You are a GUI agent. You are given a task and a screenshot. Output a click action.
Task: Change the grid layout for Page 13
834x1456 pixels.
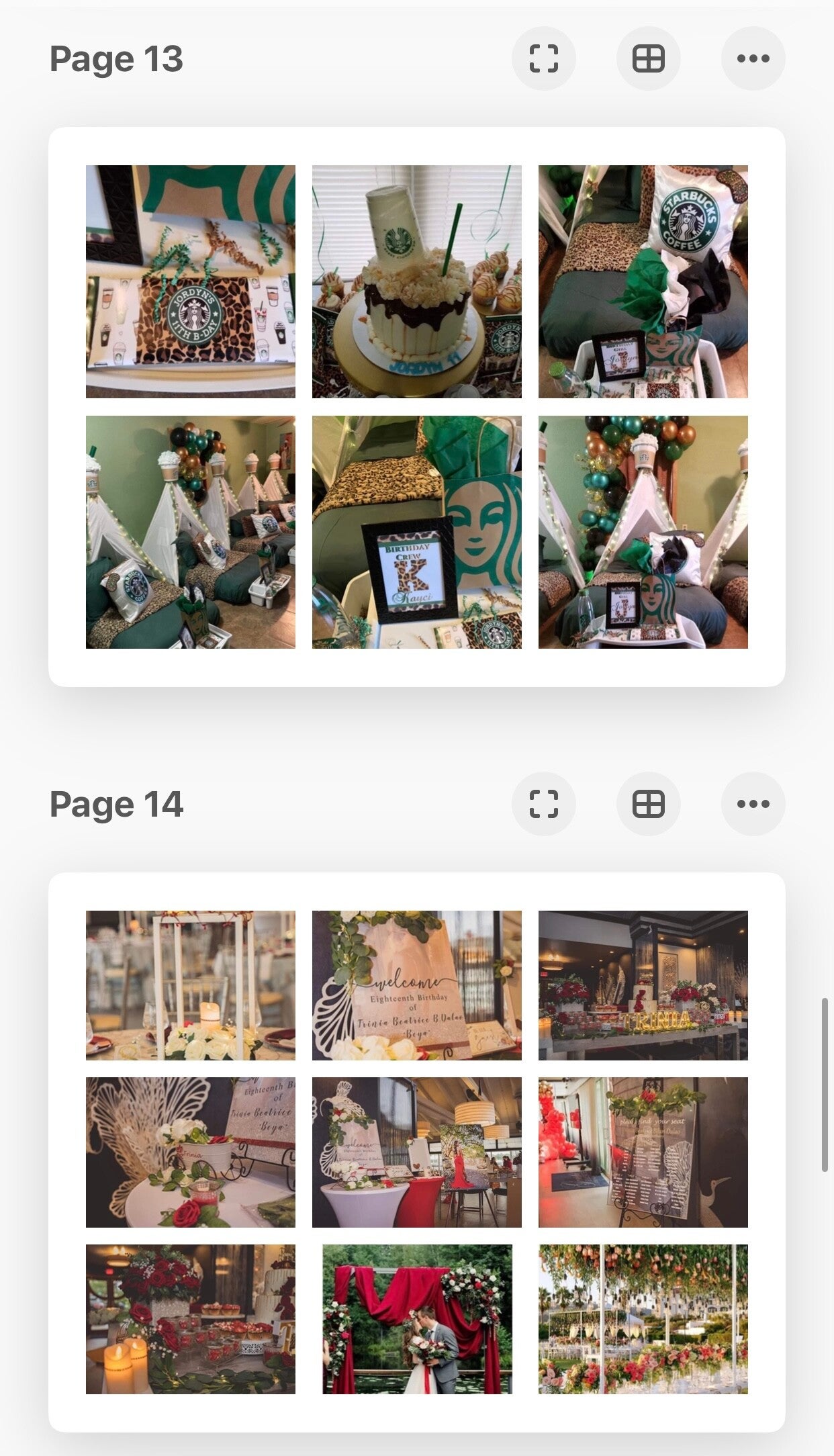(x=648, y=58)
